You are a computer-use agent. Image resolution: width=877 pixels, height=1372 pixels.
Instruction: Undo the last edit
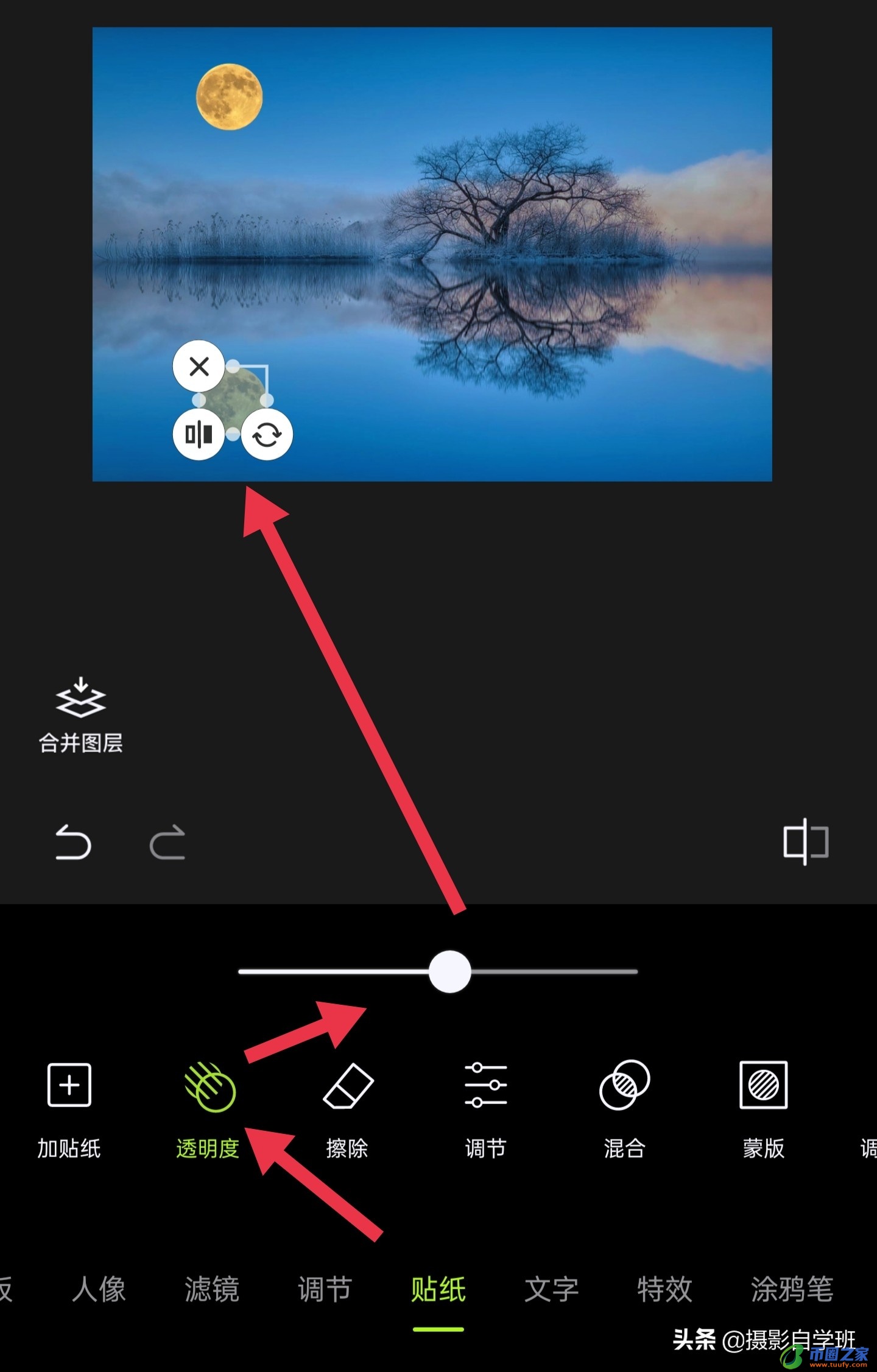point(73,842)
